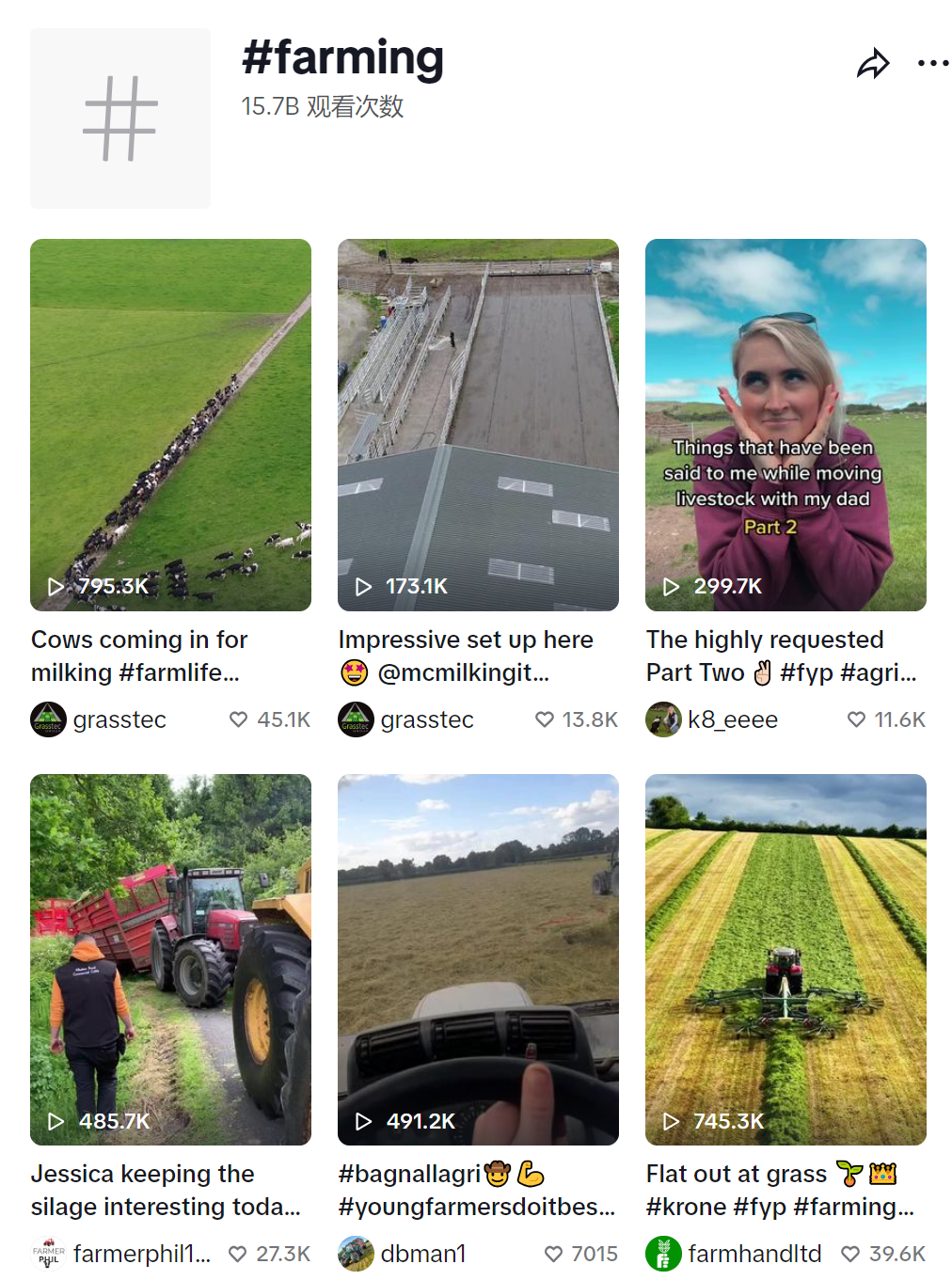Like k8_eeee's video with 11.6K likes
The image size is (952, 1280).
point(856,719)
